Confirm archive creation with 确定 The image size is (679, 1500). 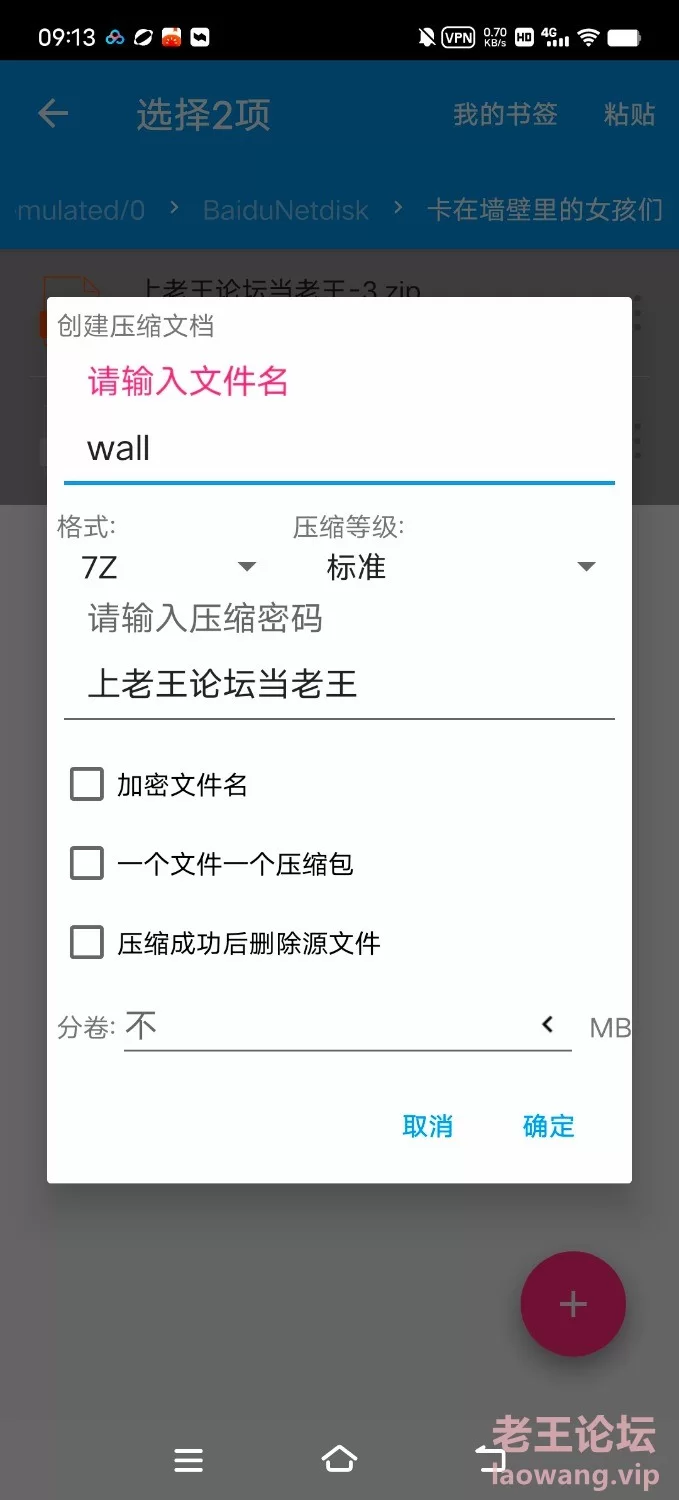pyautogui.click(x=549, y=1127)
